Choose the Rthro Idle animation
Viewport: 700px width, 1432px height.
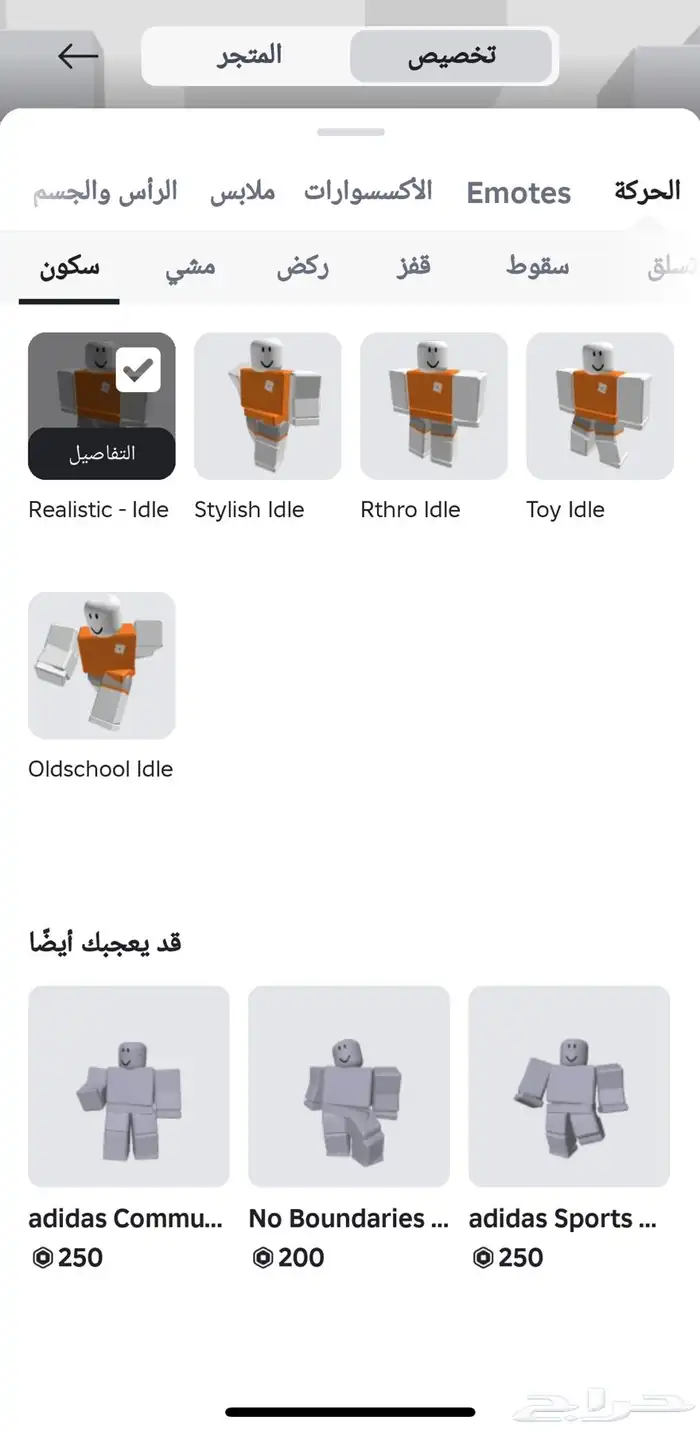tap(433, 406)
